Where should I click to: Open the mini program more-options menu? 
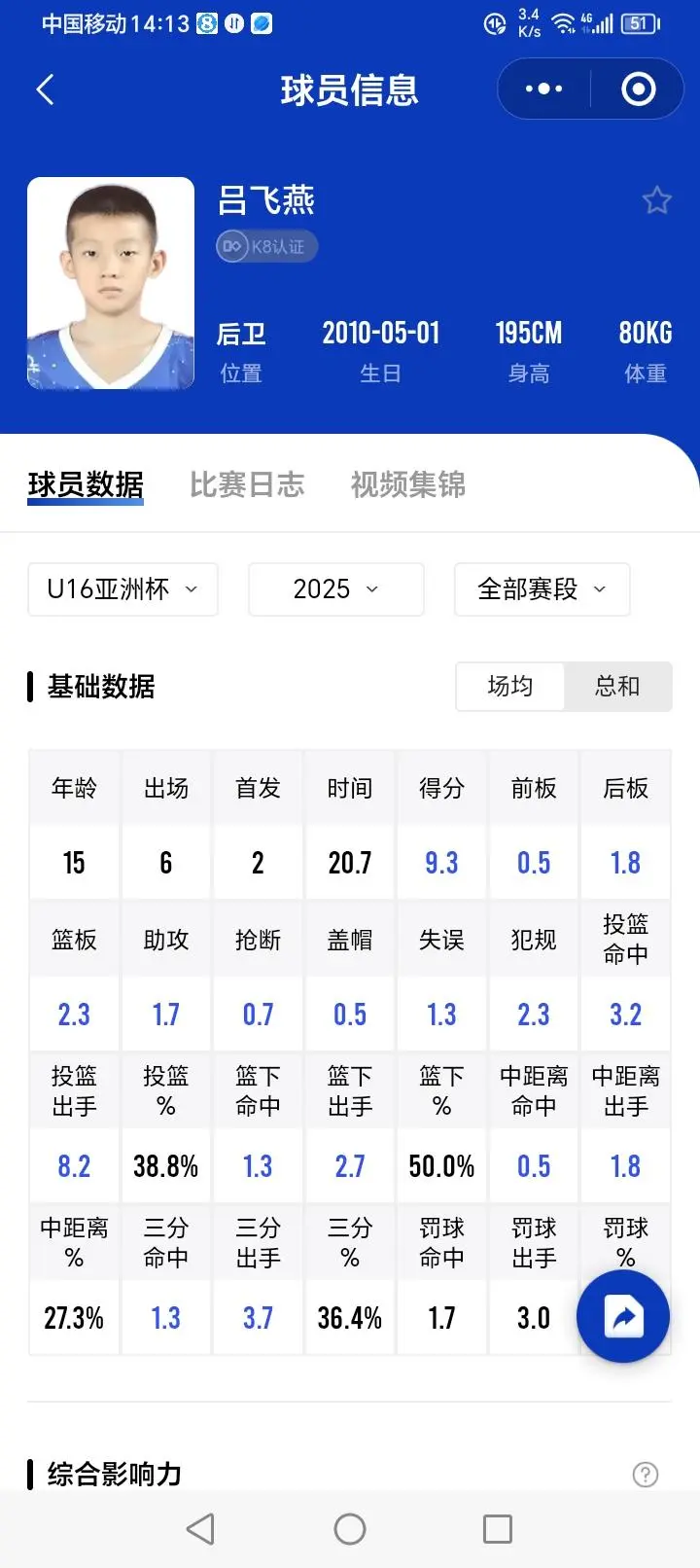tap(543, 89)
